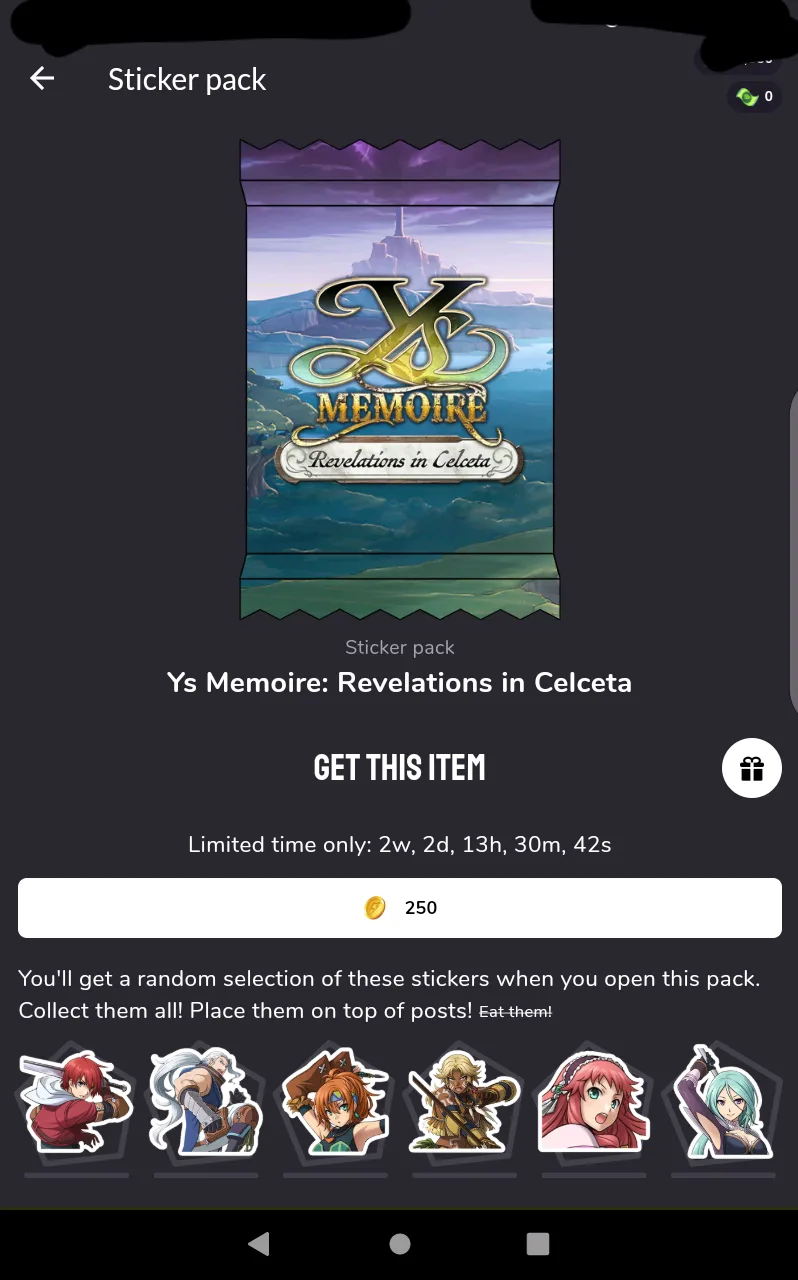Open the gift icon to gift this pack
Viewport: 798px width, 1280px height.
[x=751, y=768]
